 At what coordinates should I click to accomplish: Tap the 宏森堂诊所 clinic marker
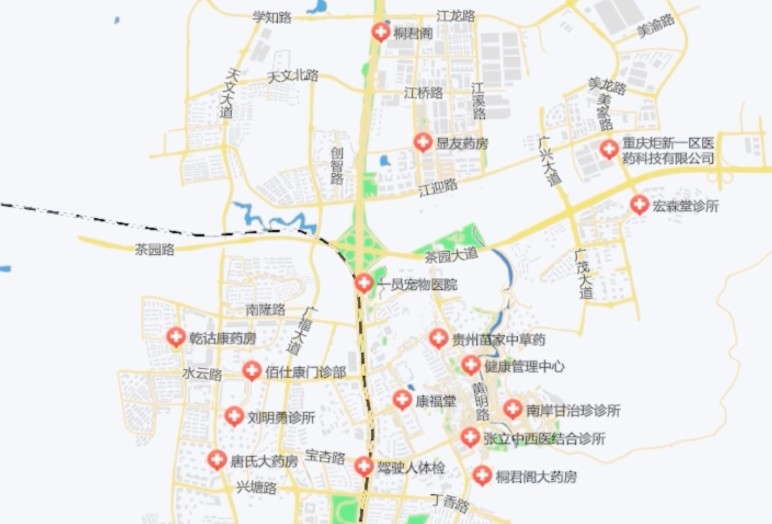point(639,205)
